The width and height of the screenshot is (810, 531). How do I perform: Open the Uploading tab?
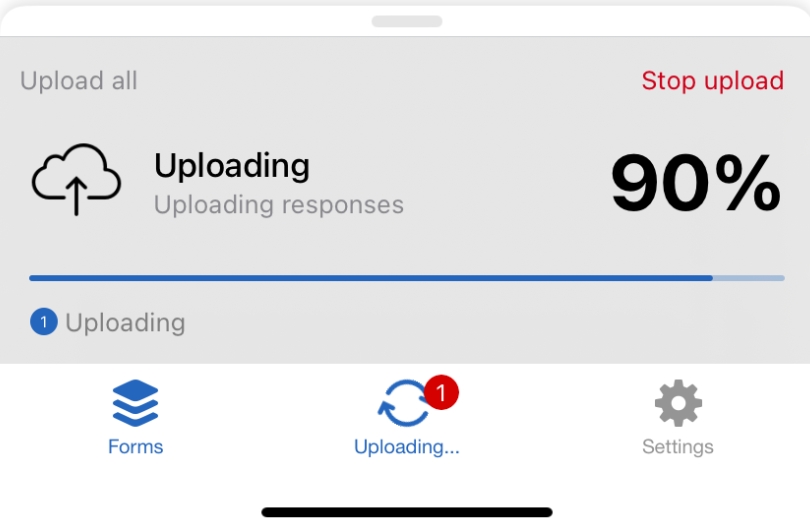(x=406, y=417)
